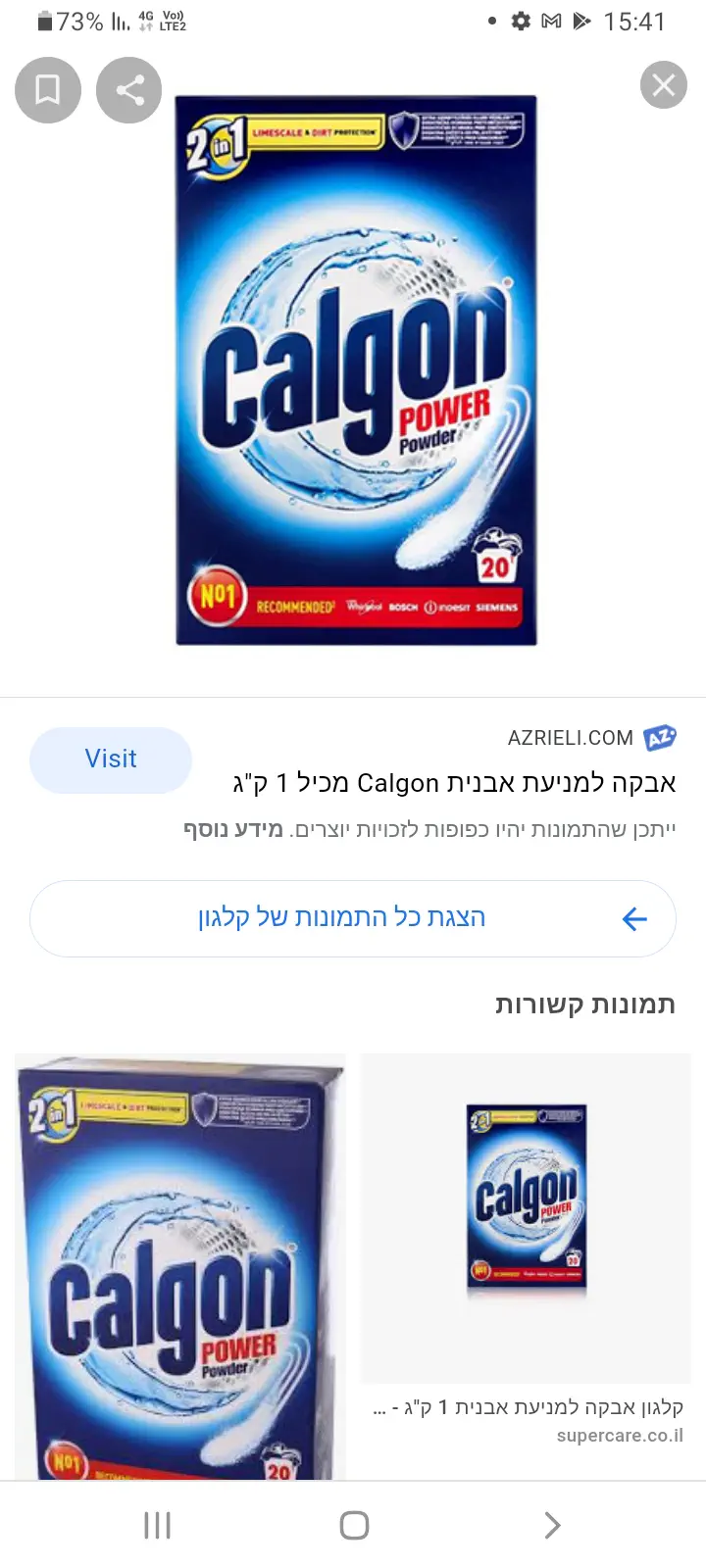The height and width of the screenshot is (1568, 706).
Task: Open the supercare.co.il related image
Action: point(526,1217)
